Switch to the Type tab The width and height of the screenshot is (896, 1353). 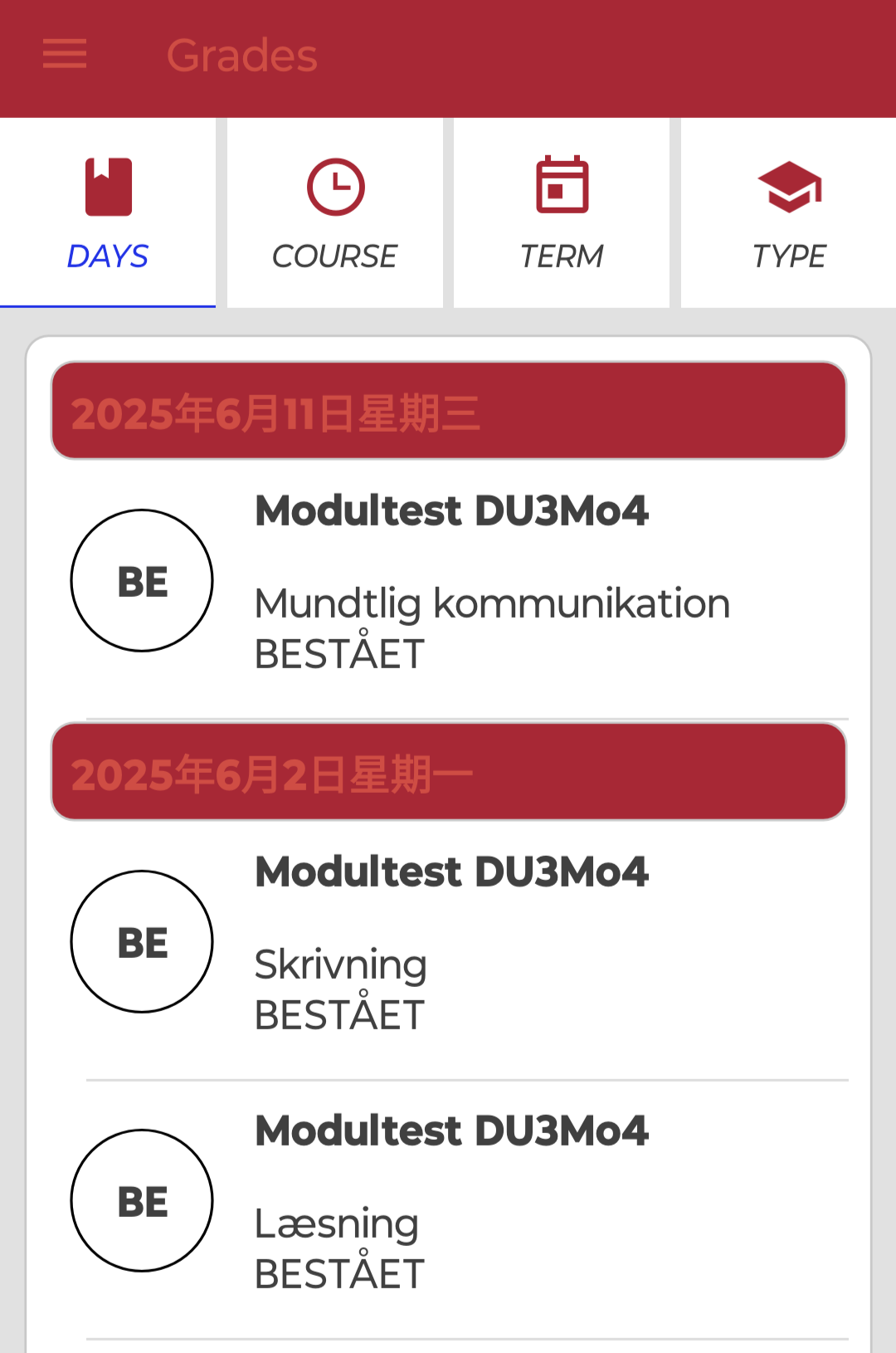pyautogui.click(x=789, y=213)
